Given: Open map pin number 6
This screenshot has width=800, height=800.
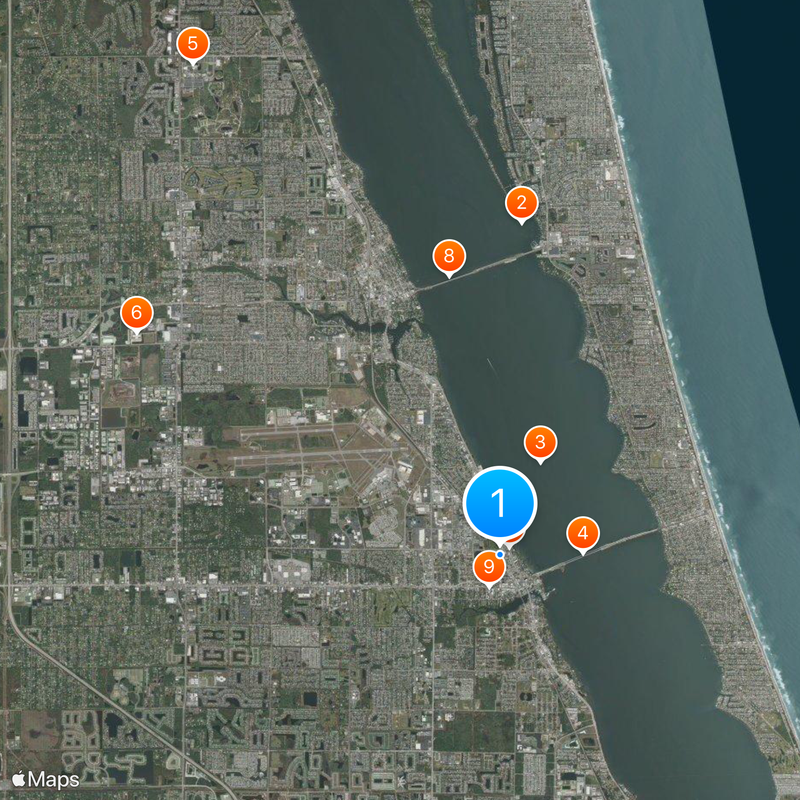Looking at the screenshot, I should (x=136, y=312).
